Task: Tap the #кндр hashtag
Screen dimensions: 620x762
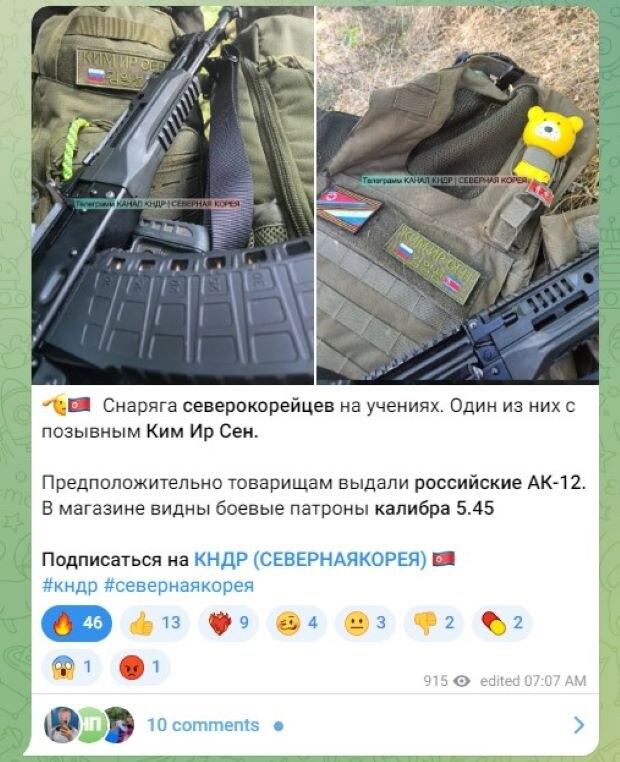Action: coord(68,585)
